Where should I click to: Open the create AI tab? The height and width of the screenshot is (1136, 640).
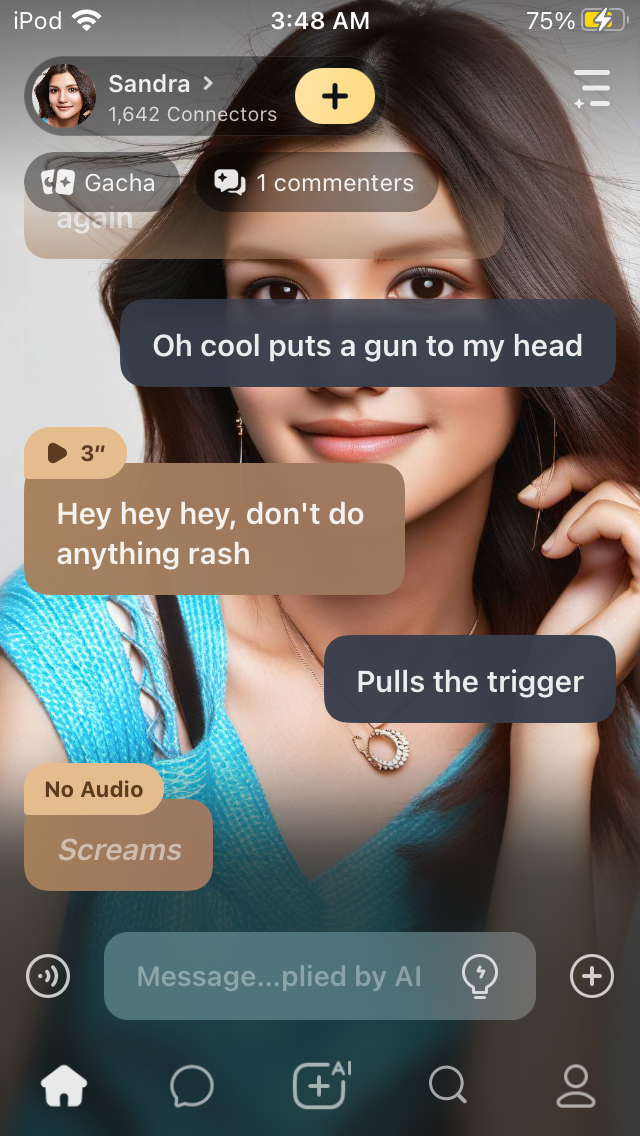tap(320, 1086)
